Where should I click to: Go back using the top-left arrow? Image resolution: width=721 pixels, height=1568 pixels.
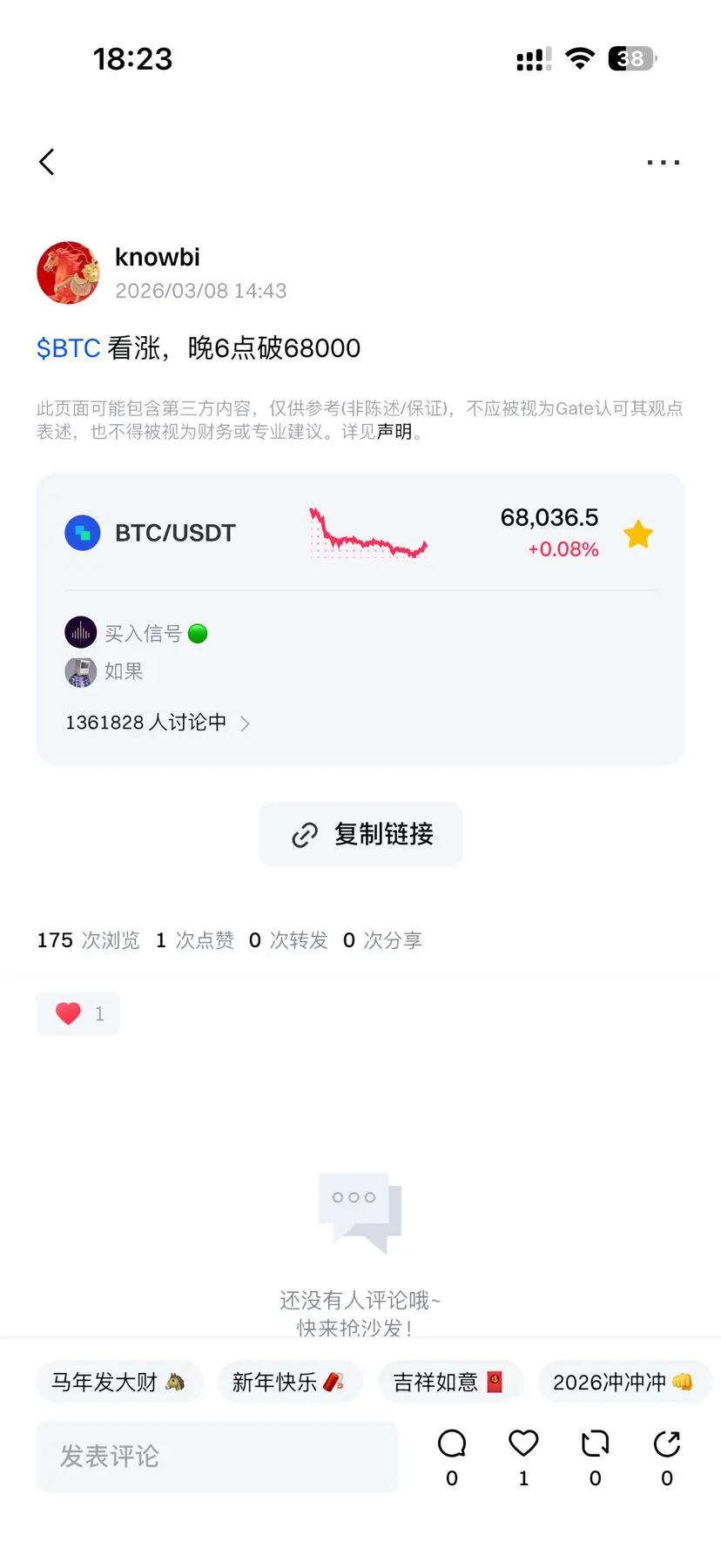(47, 162)
